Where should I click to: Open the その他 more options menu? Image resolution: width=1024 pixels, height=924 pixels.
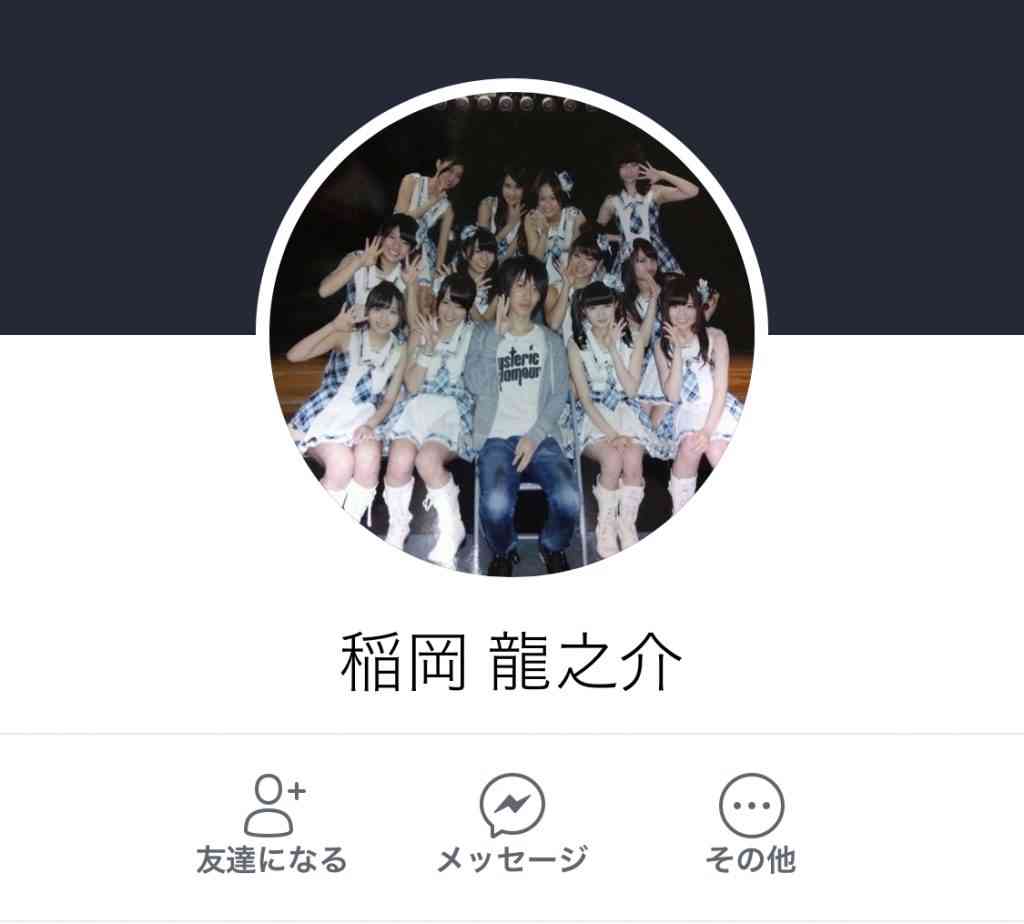(751, 822)
